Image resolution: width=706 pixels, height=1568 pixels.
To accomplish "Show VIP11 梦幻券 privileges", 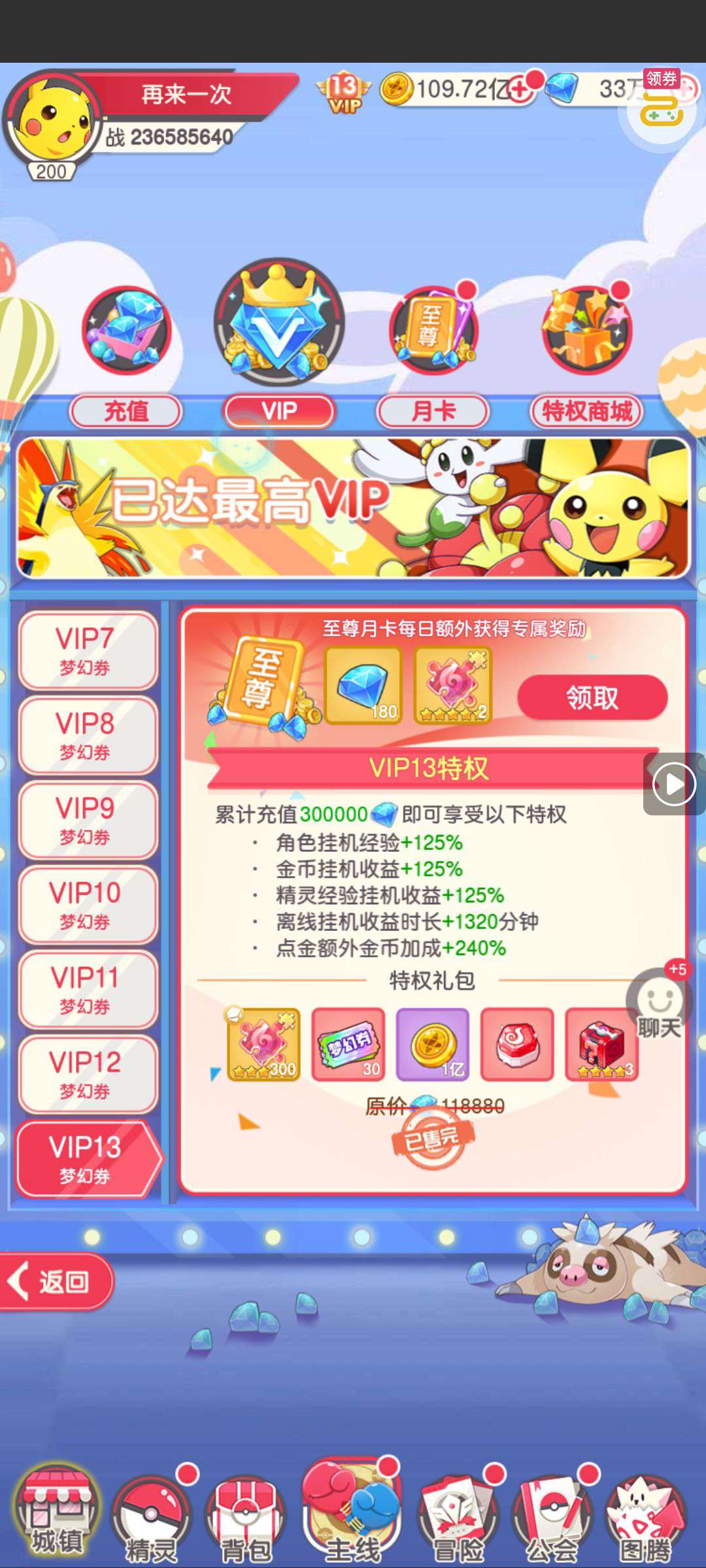I will [88, 989].
